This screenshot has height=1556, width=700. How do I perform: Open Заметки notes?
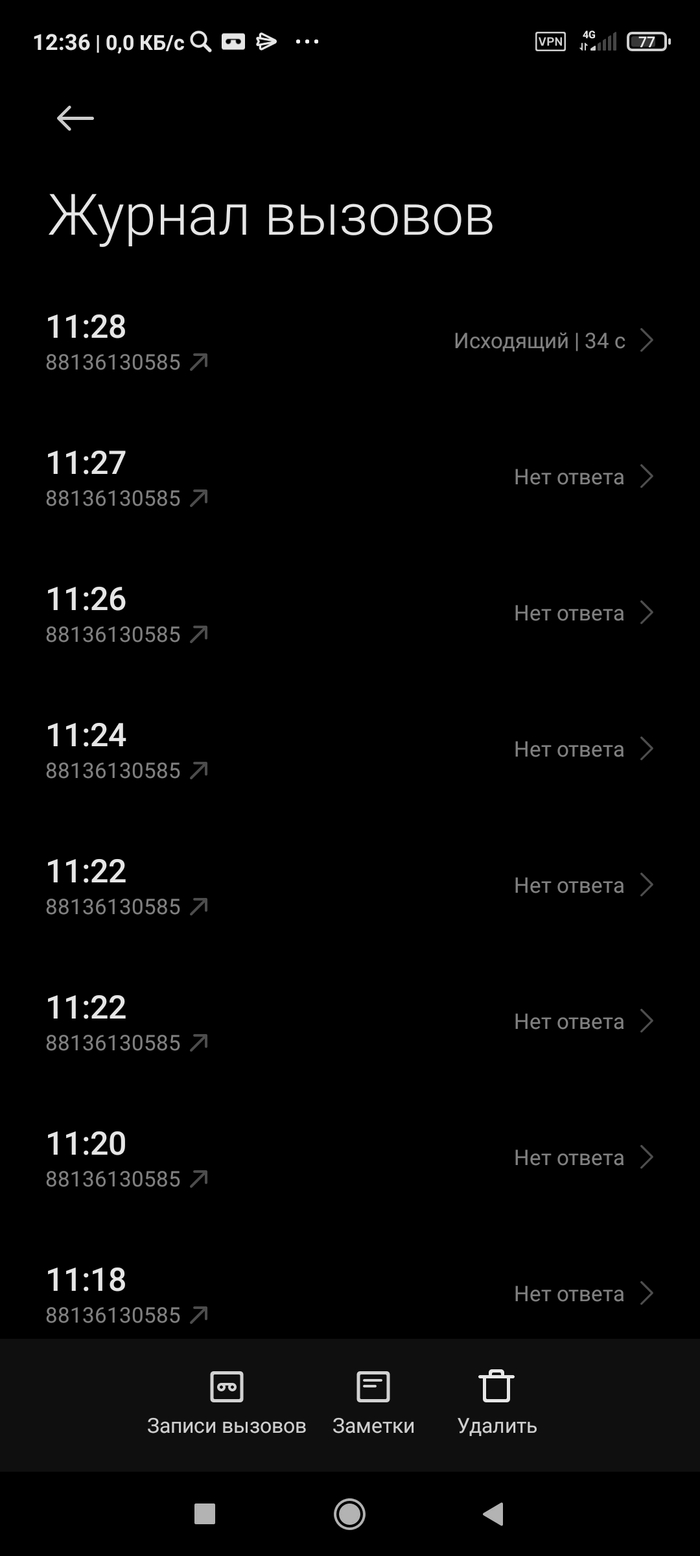click(373, 1403)
